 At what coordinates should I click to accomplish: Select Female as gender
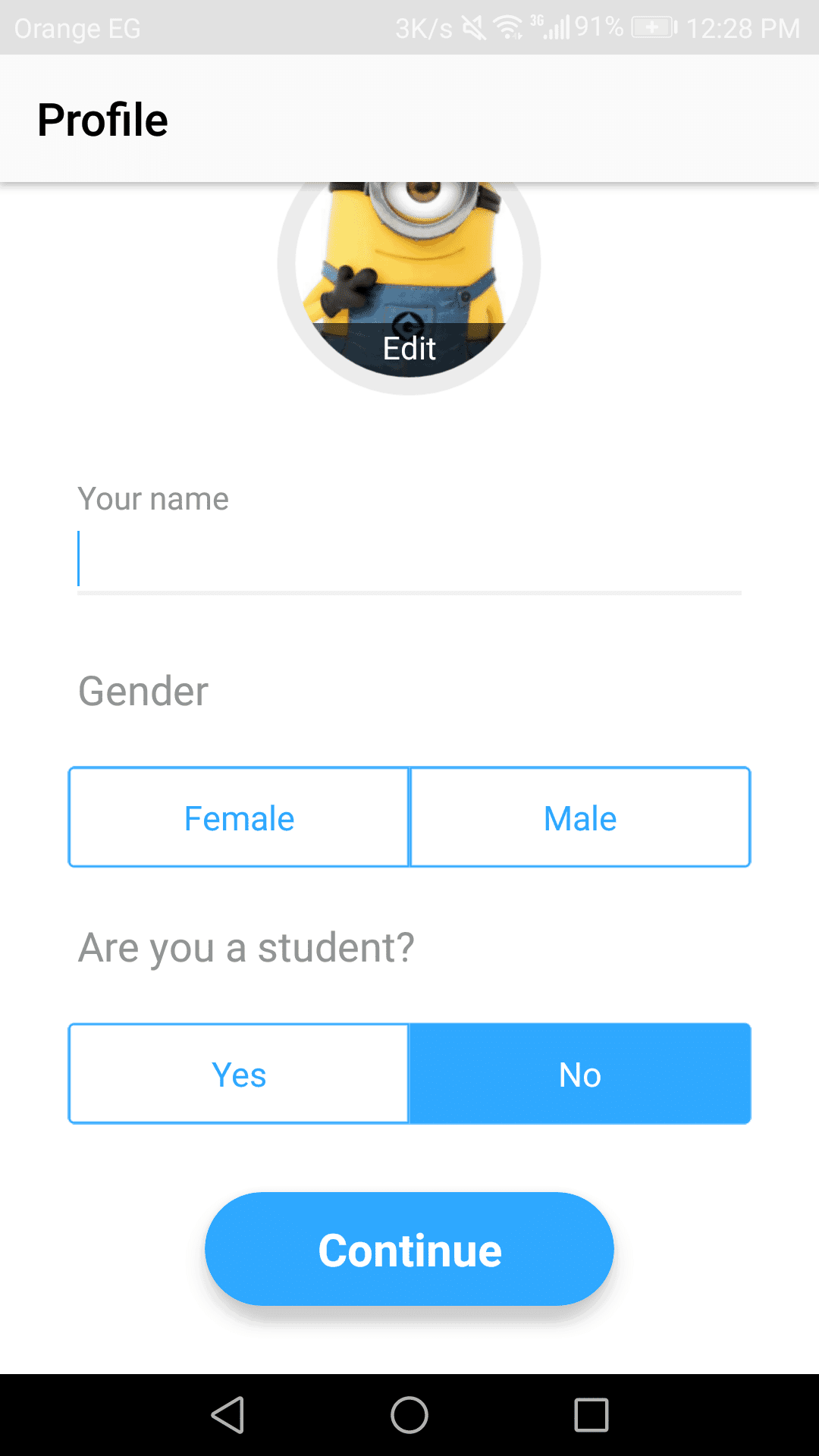coord(239,817)
